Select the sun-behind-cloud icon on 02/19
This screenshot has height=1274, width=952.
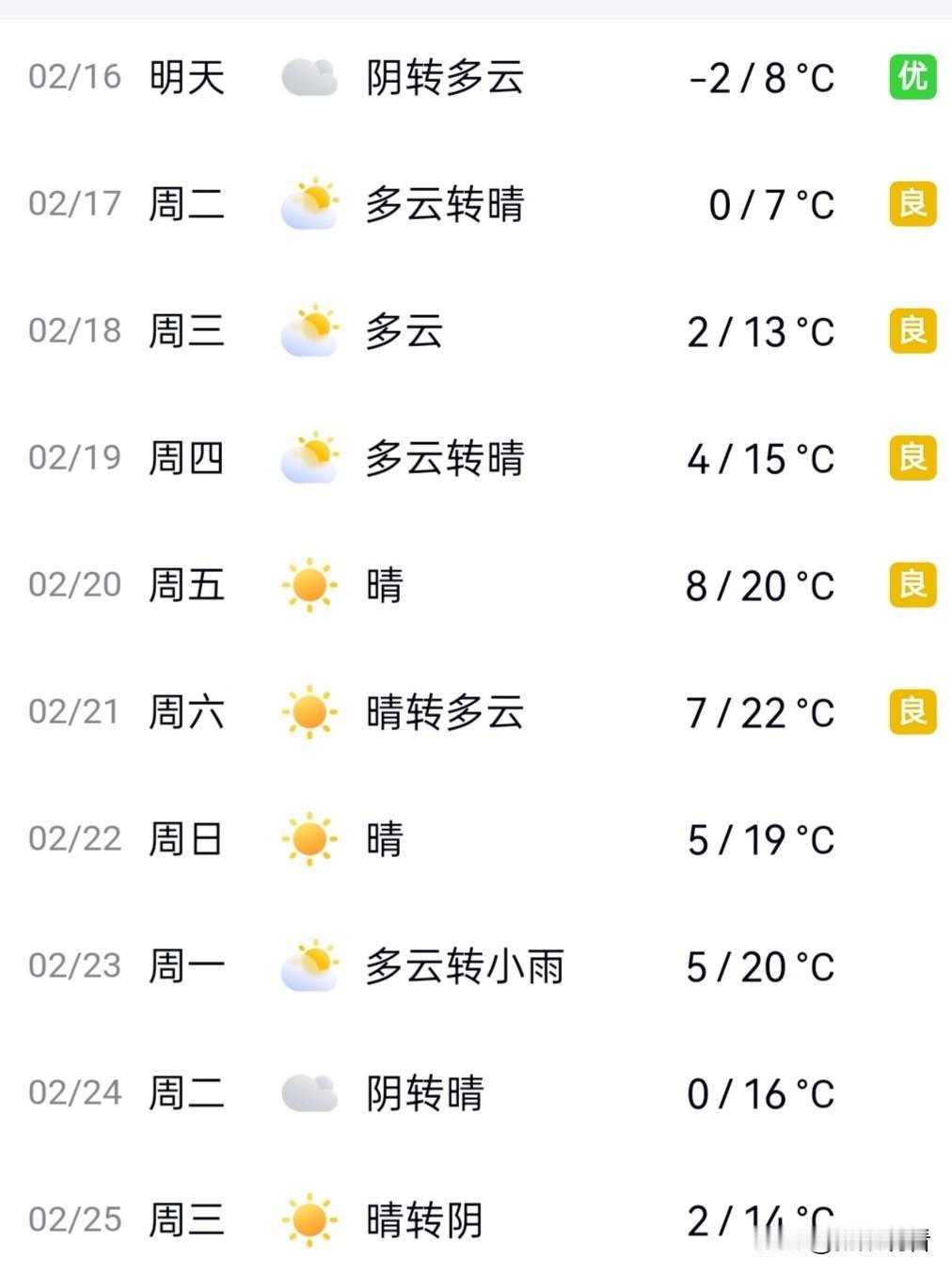pos(309,458)
